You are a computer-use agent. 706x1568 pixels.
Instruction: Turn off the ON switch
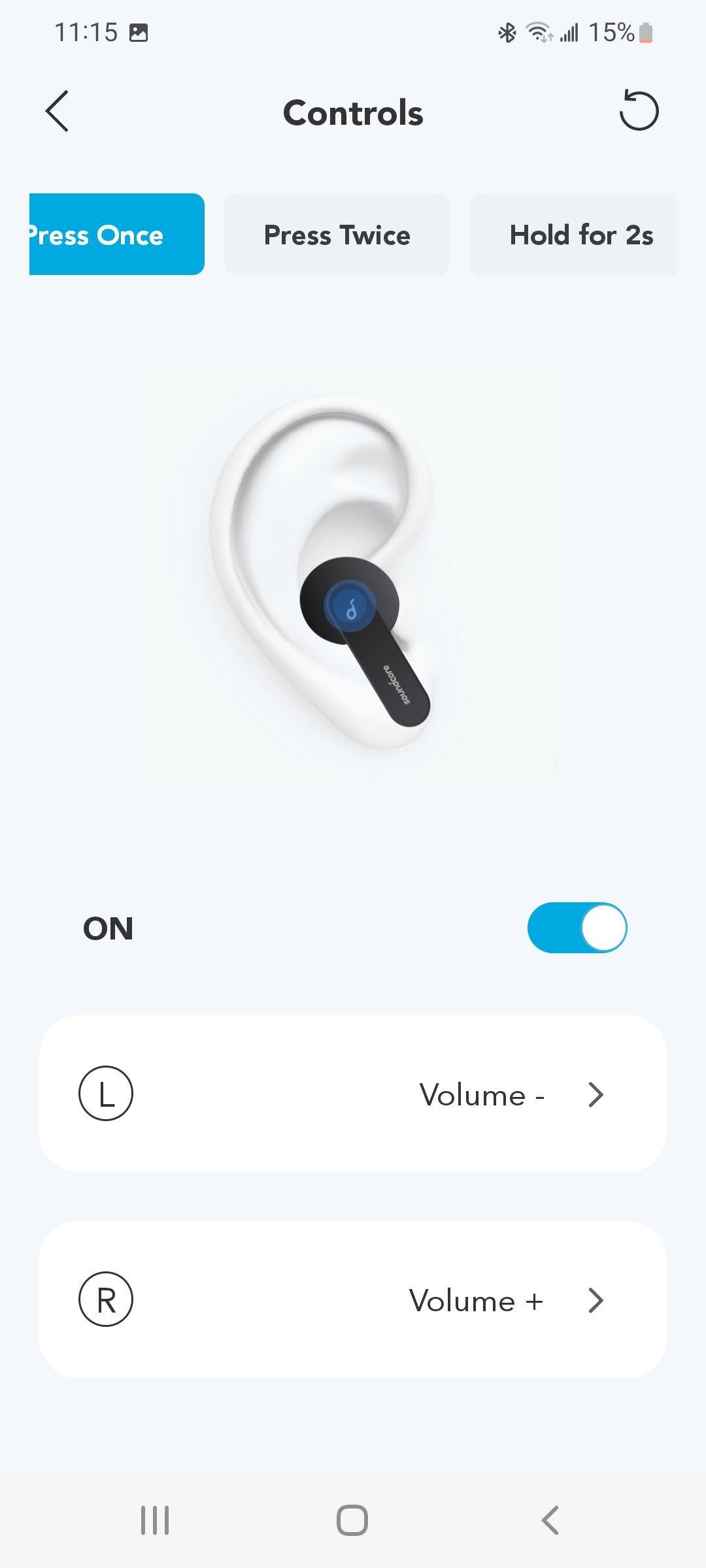point(577,928)
